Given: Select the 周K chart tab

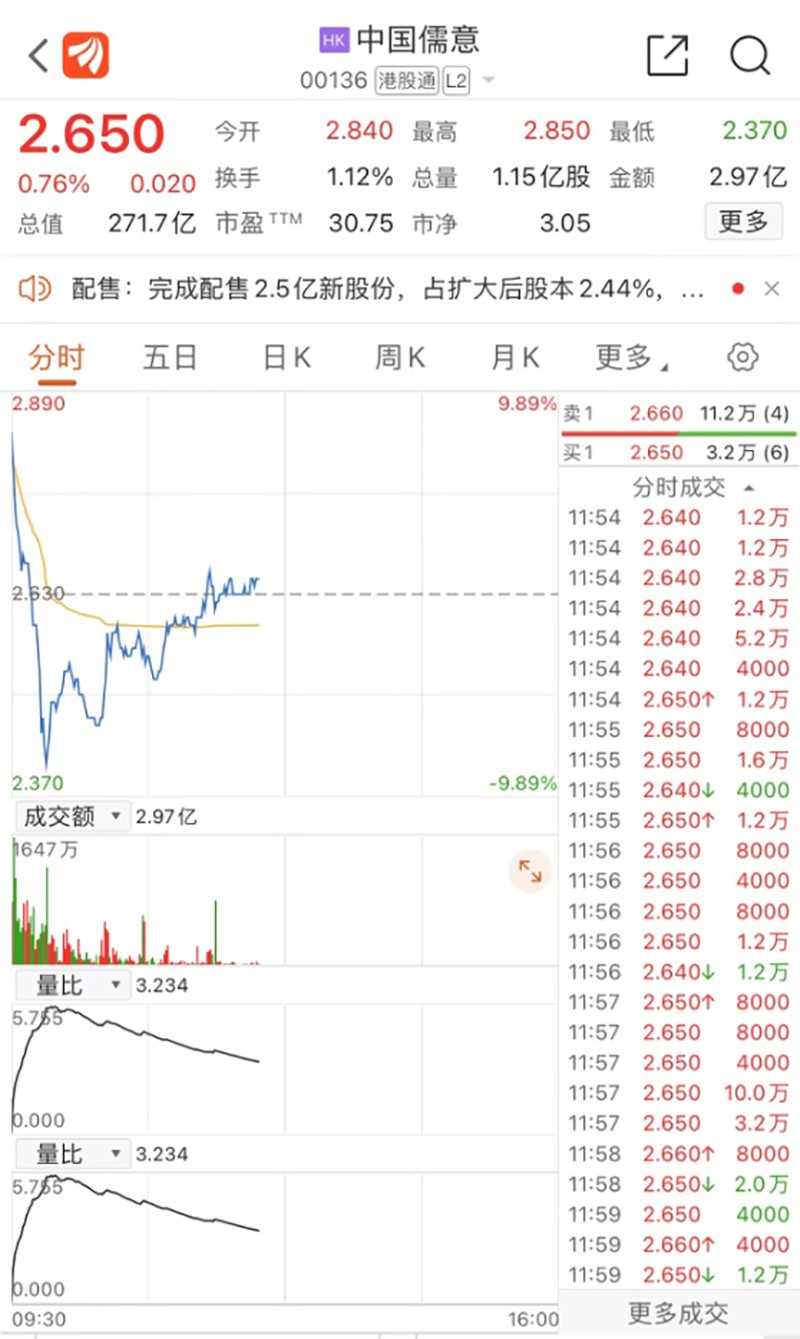Looking at the screenshot, I should coord(400,357).
